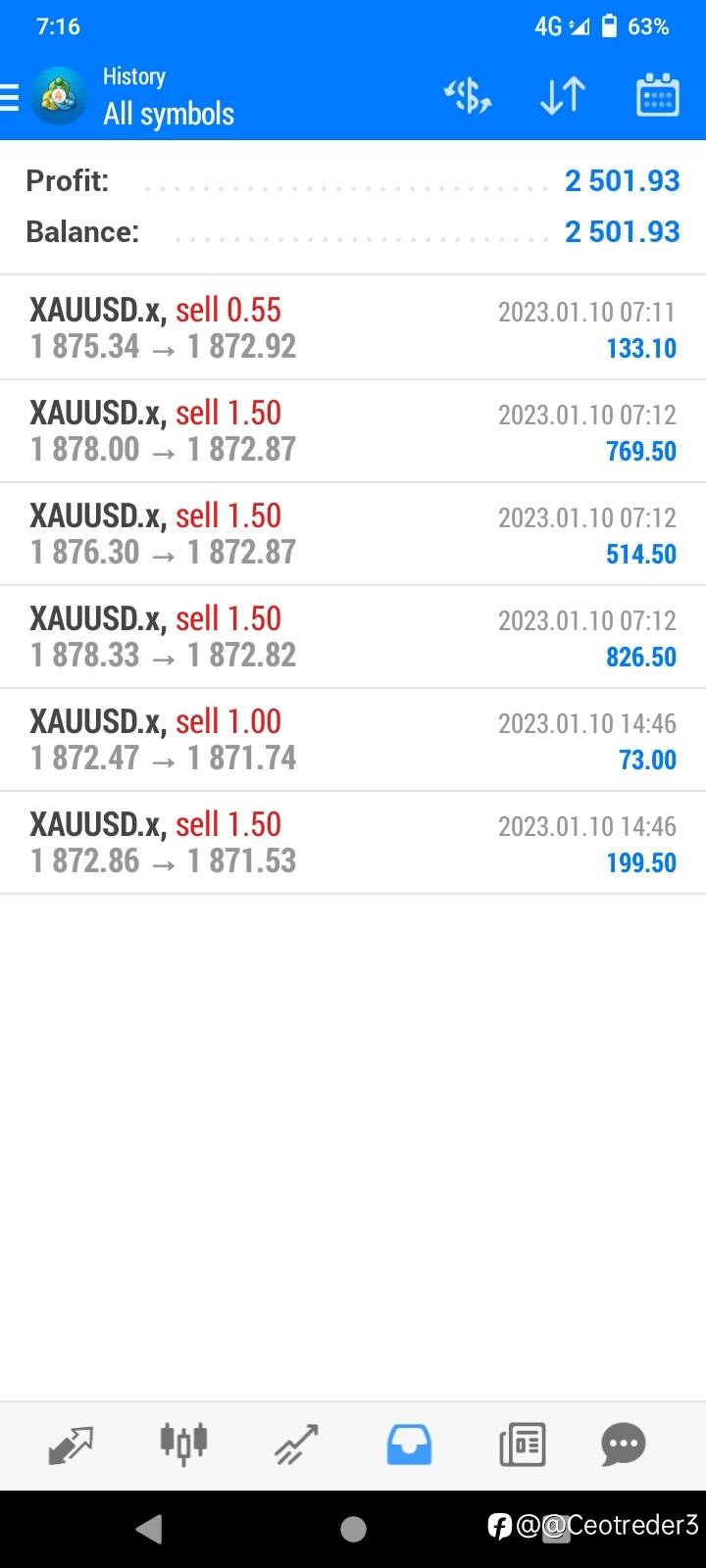706x1568 pixels.
Task: Switch to the Quotes tab
Action: (71, 1445)
